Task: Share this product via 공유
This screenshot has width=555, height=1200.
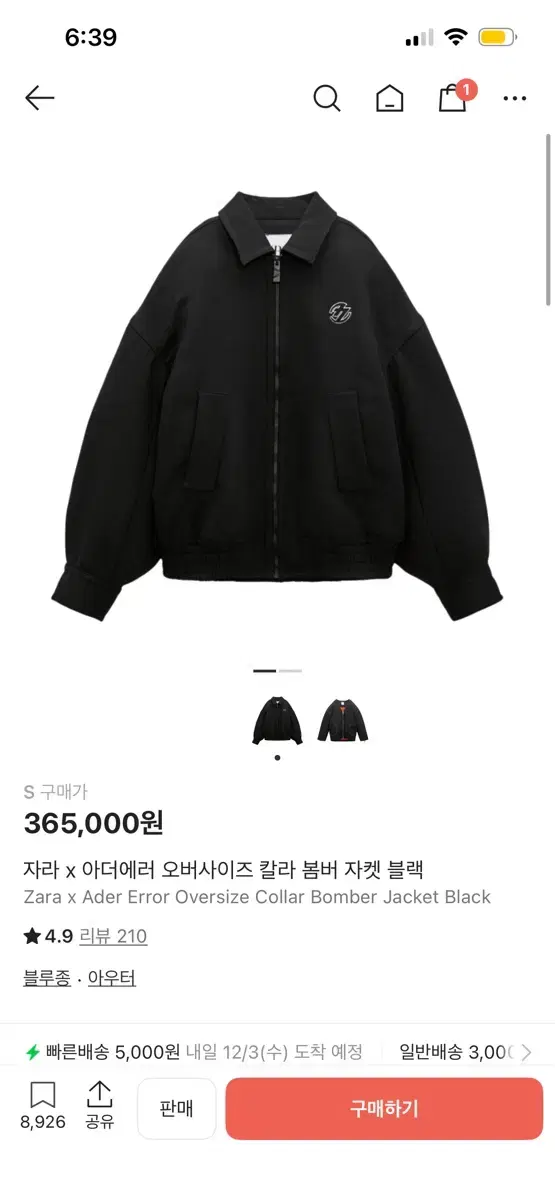Action: click(100, 1106)
